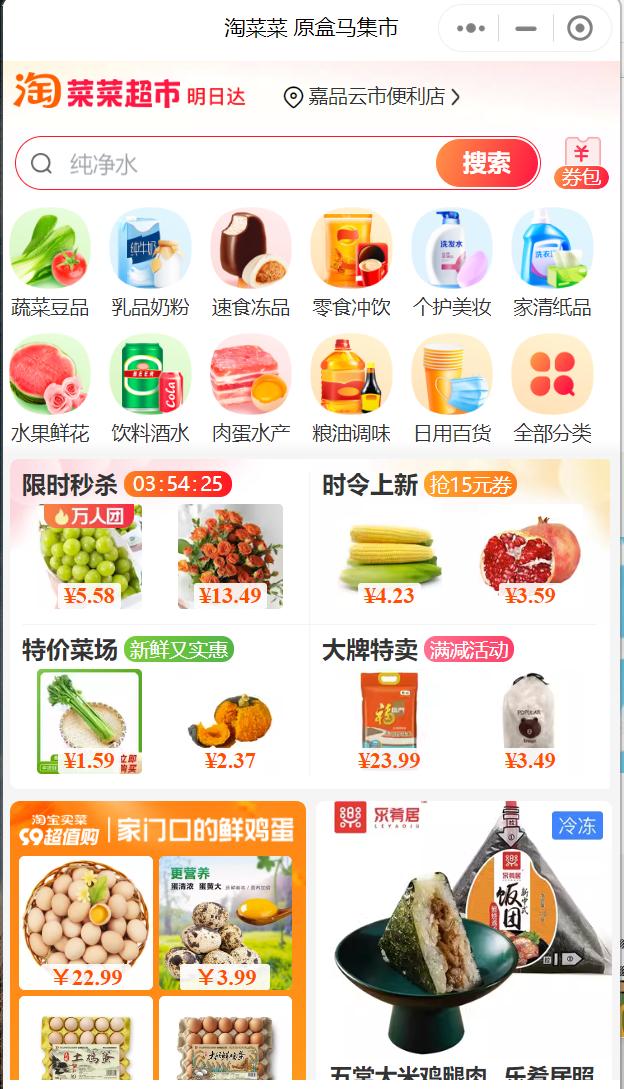Browse 乳品奶粉 category
624x1089 pixels.
150,262
